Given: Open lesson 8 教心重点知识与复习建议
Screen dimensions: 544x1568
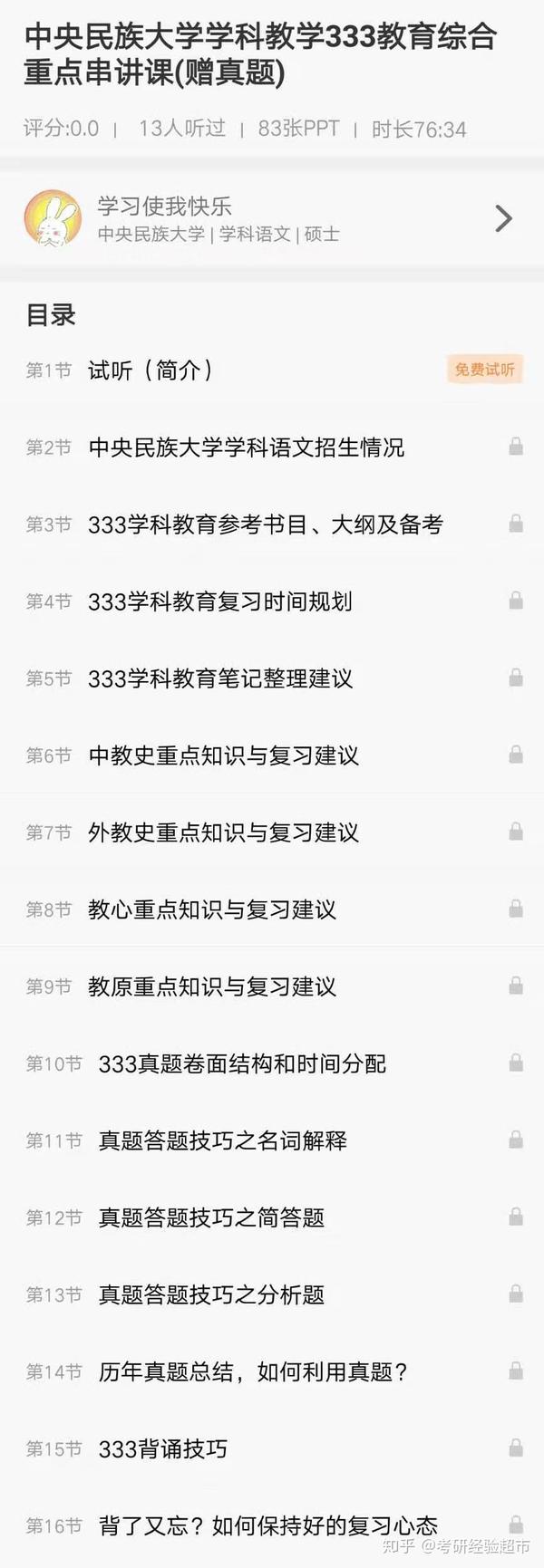Looking at the screenshot, I should [x=272, y=909].
